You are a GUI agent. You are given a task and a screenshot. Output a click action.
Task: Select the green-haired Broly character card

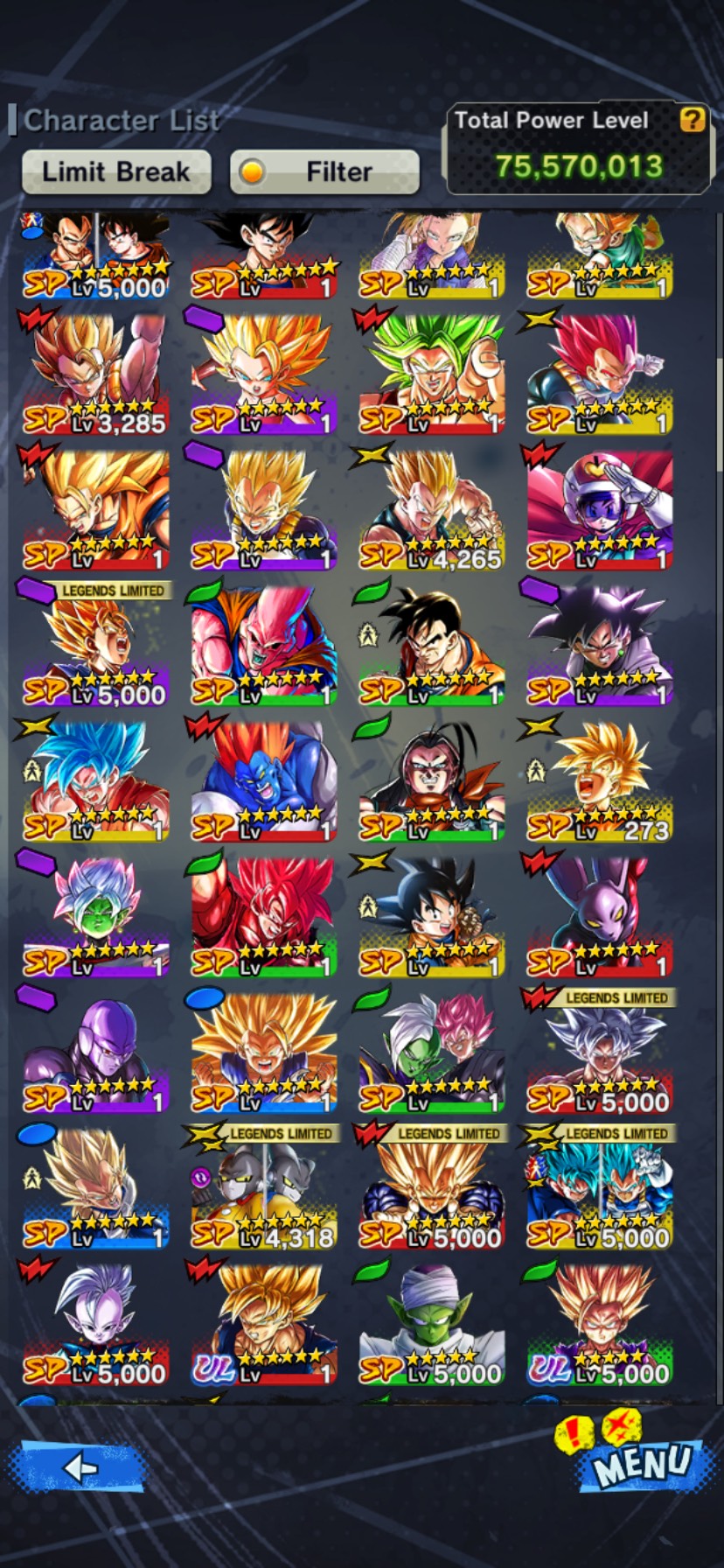(430, 373)
